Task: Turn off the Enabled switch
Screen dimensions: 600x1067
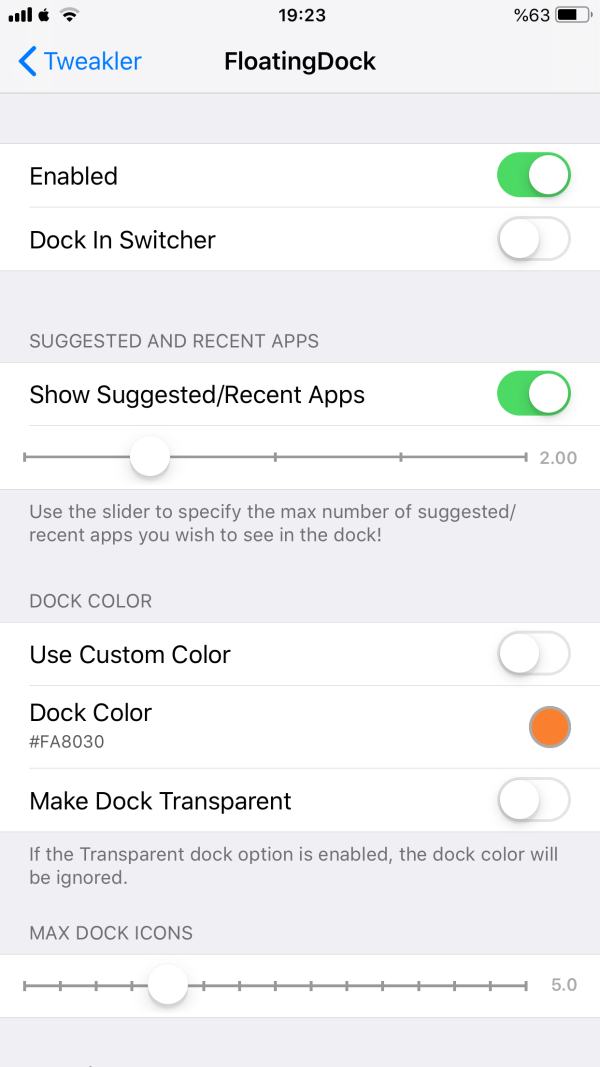Action: tap(533, 176)
